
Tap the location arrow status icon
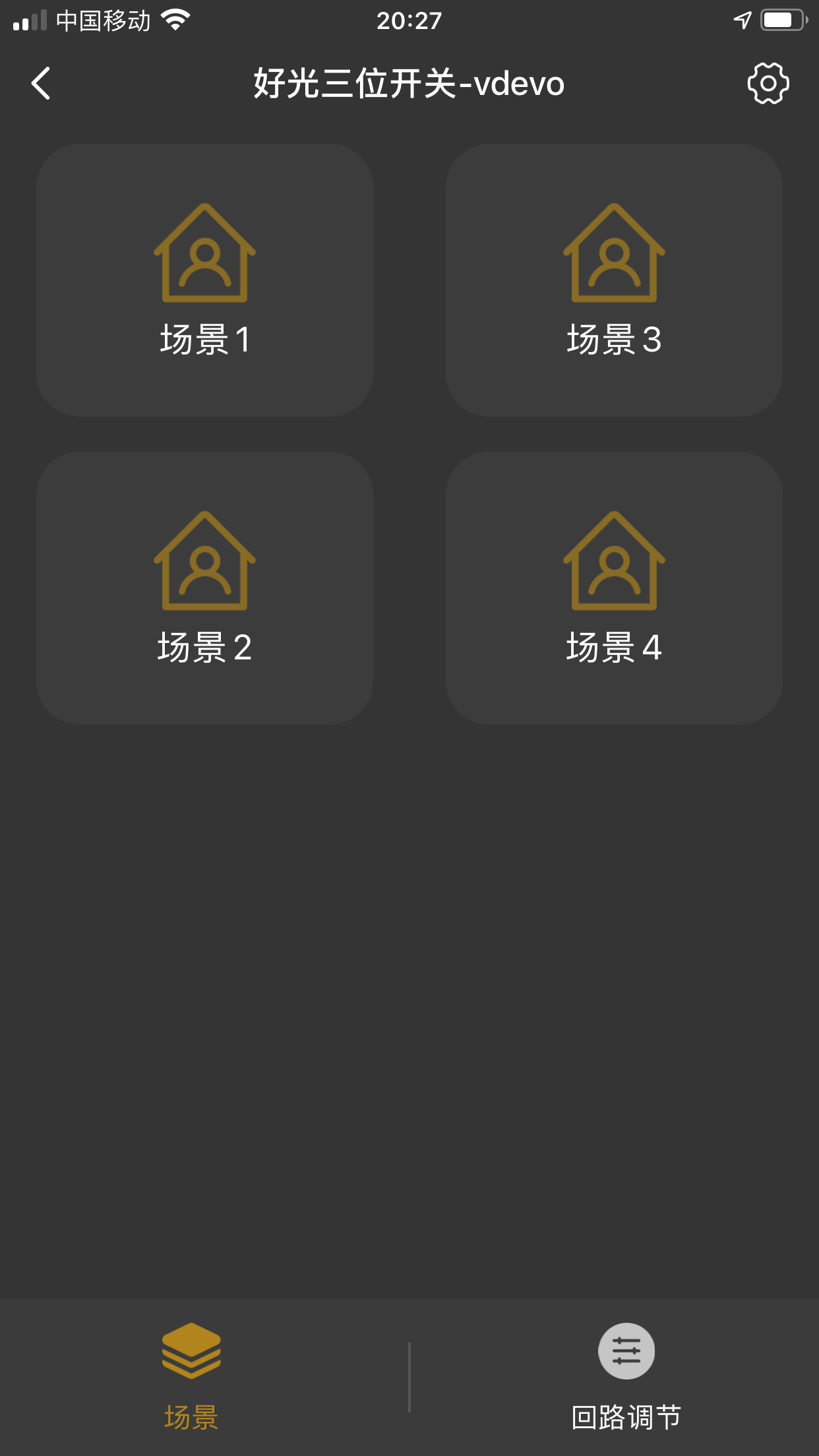[x=742, y=20]
